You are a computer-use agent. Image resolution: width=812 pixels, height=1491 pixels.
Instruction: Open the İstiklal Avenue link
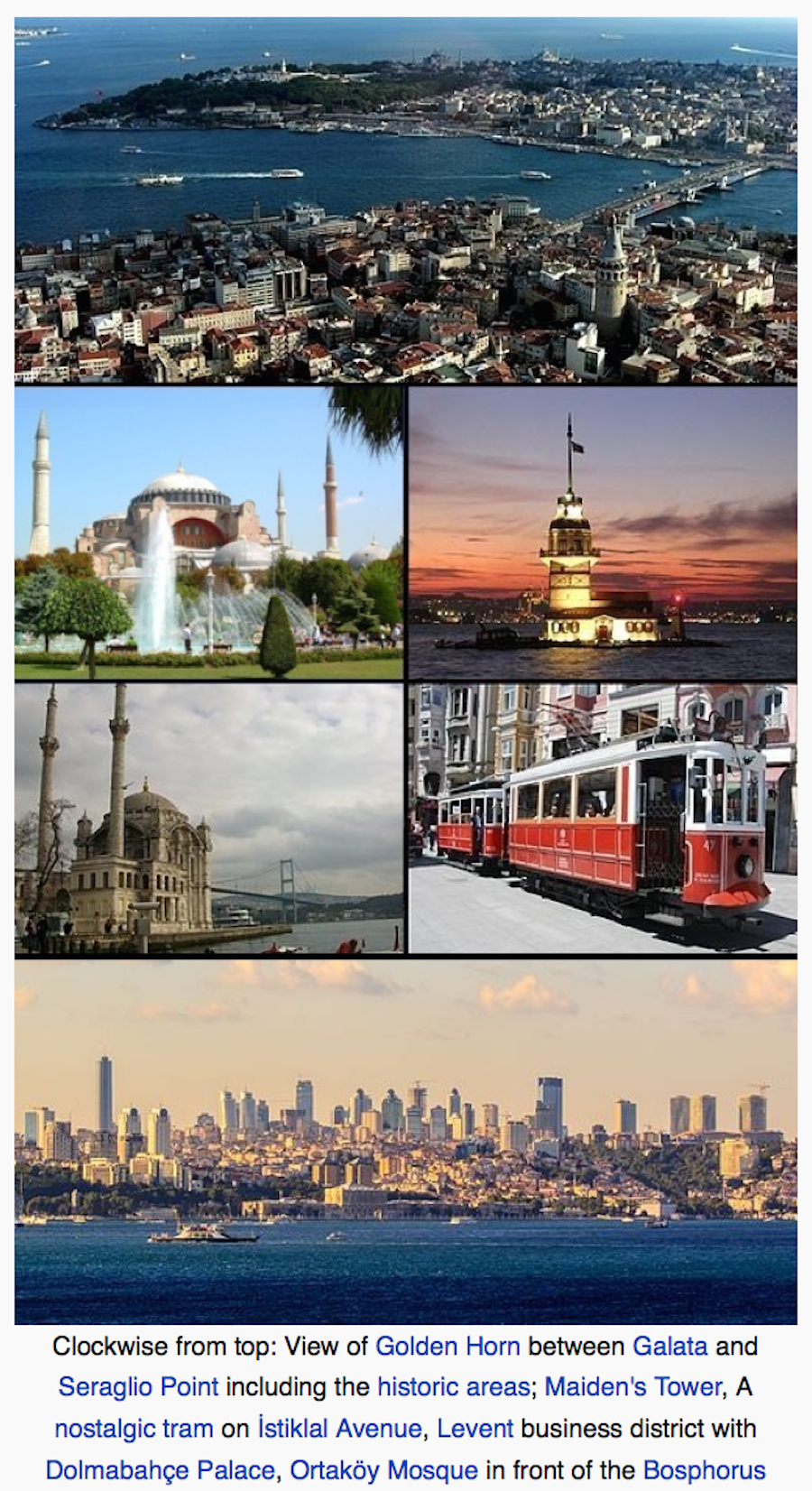[339, 1429]
